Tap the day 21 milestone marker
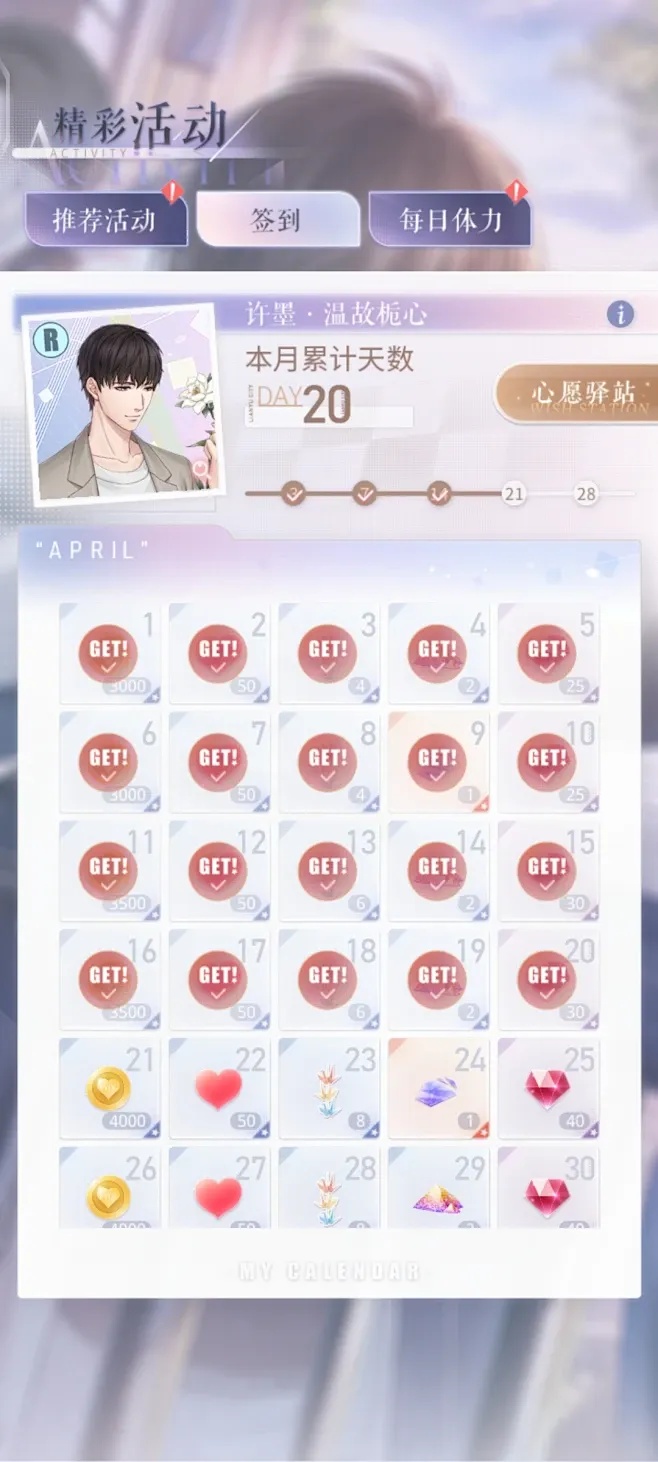 [x=514, y=494]
